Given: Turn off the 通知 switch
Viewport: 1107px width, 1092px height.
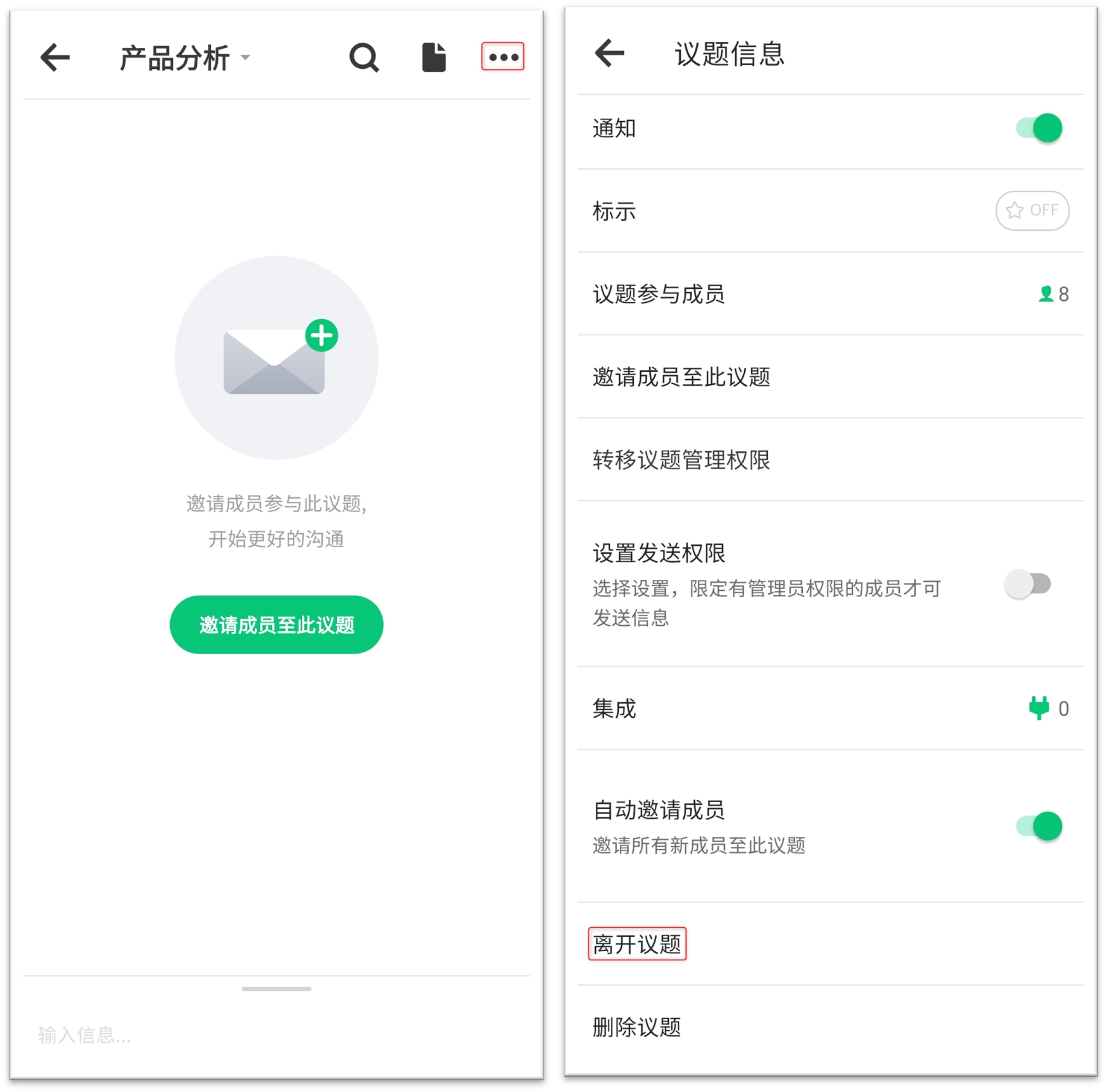Looking at the screenshot, I should point(1039,128).
